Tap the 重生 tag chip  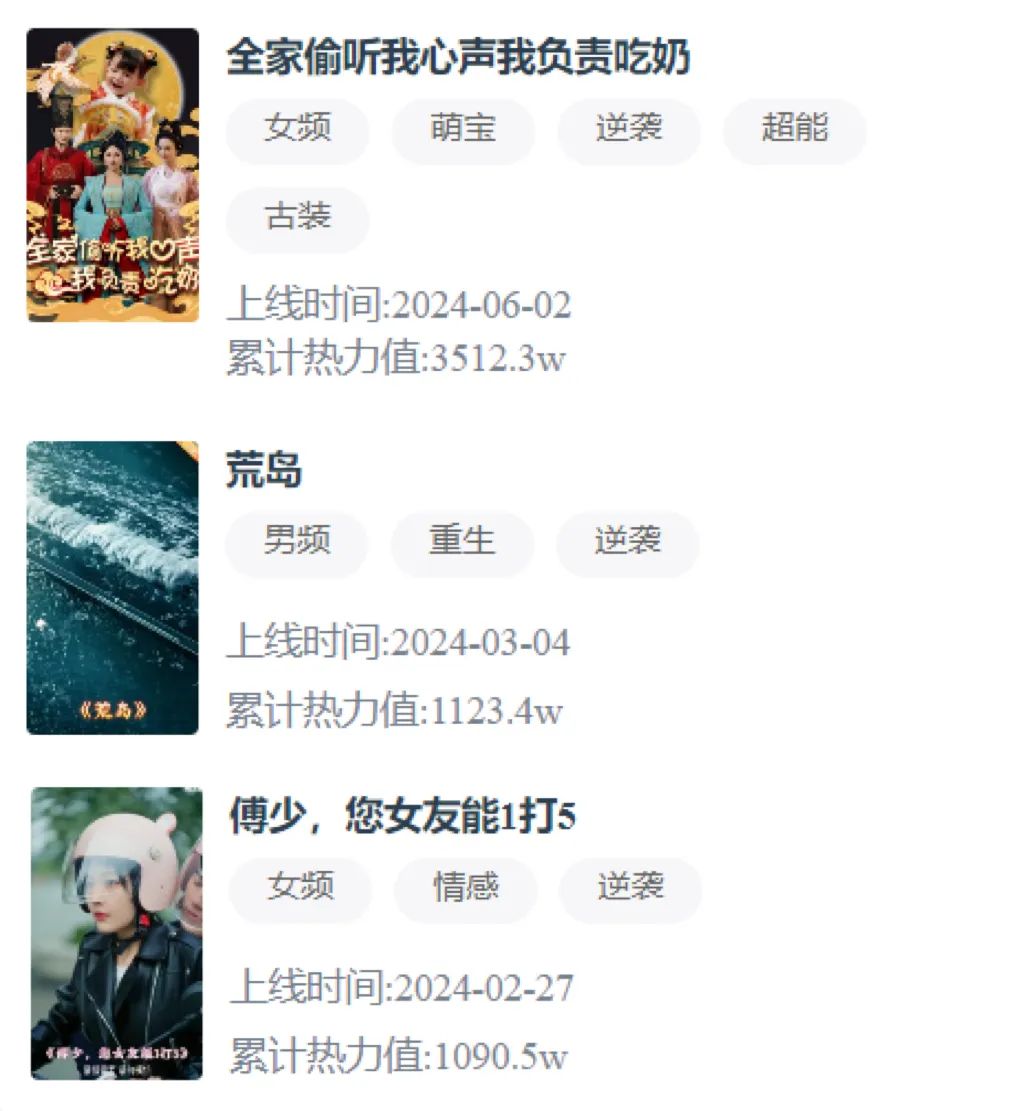[x=462, y=543]
